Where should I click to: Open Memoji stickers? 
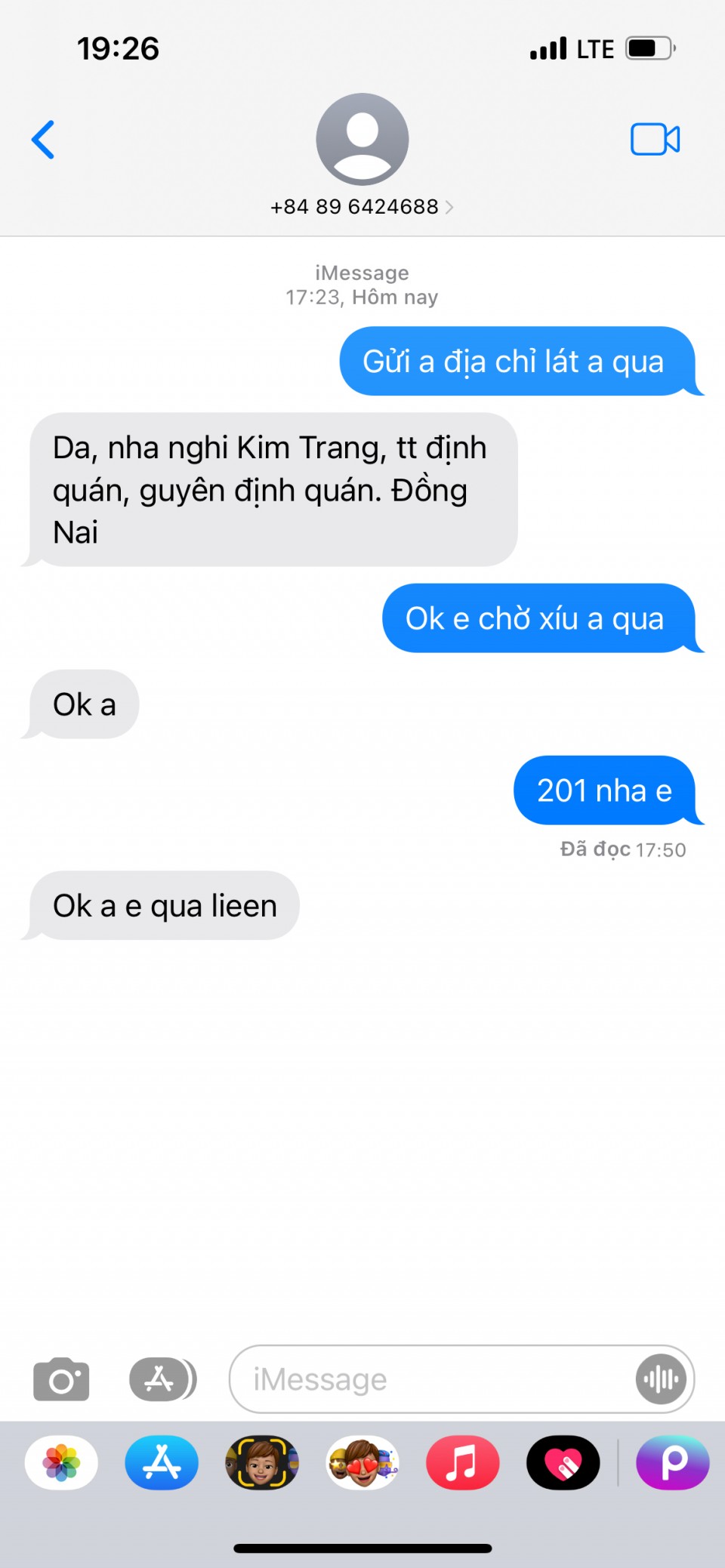pos(362,1462)
